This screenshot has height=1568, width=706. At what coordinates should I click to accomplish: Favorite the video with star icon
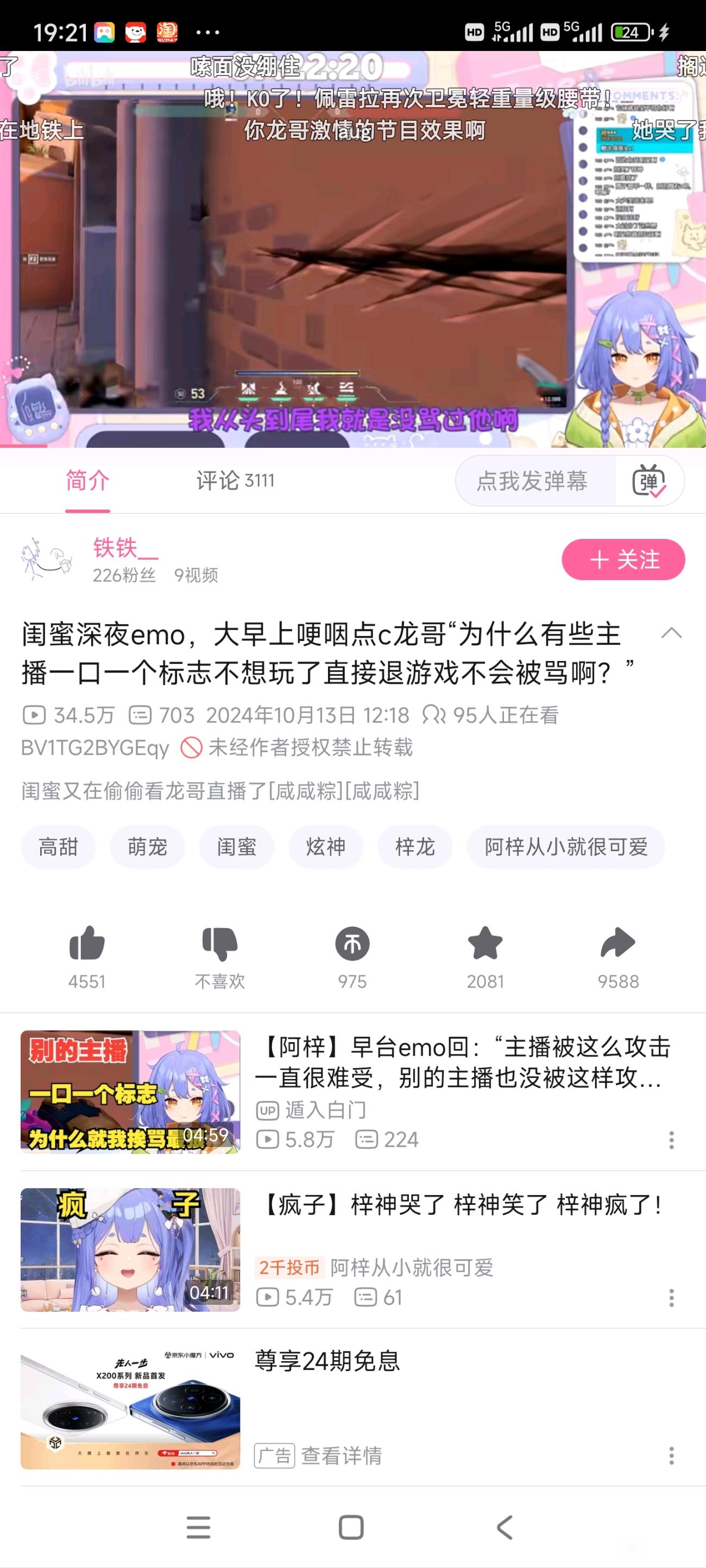pyautogui.click(x=486, y=943)
